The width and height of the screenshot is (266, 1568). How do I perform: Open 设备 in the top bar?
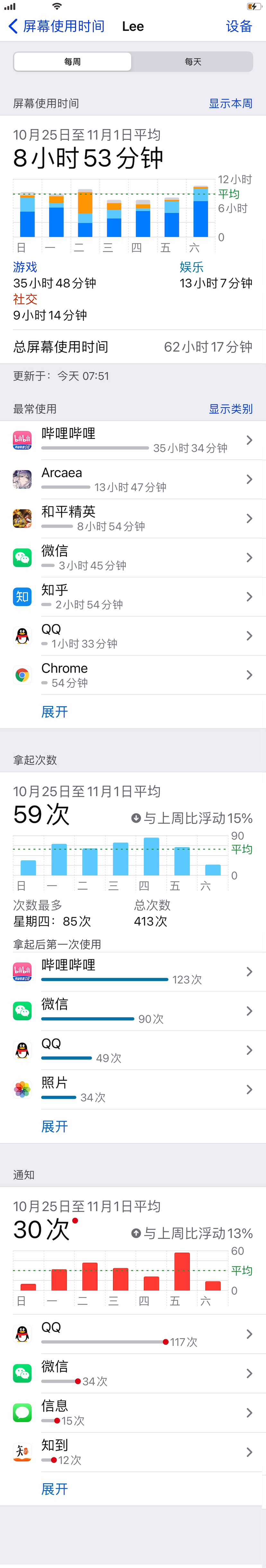coord(239,26)
